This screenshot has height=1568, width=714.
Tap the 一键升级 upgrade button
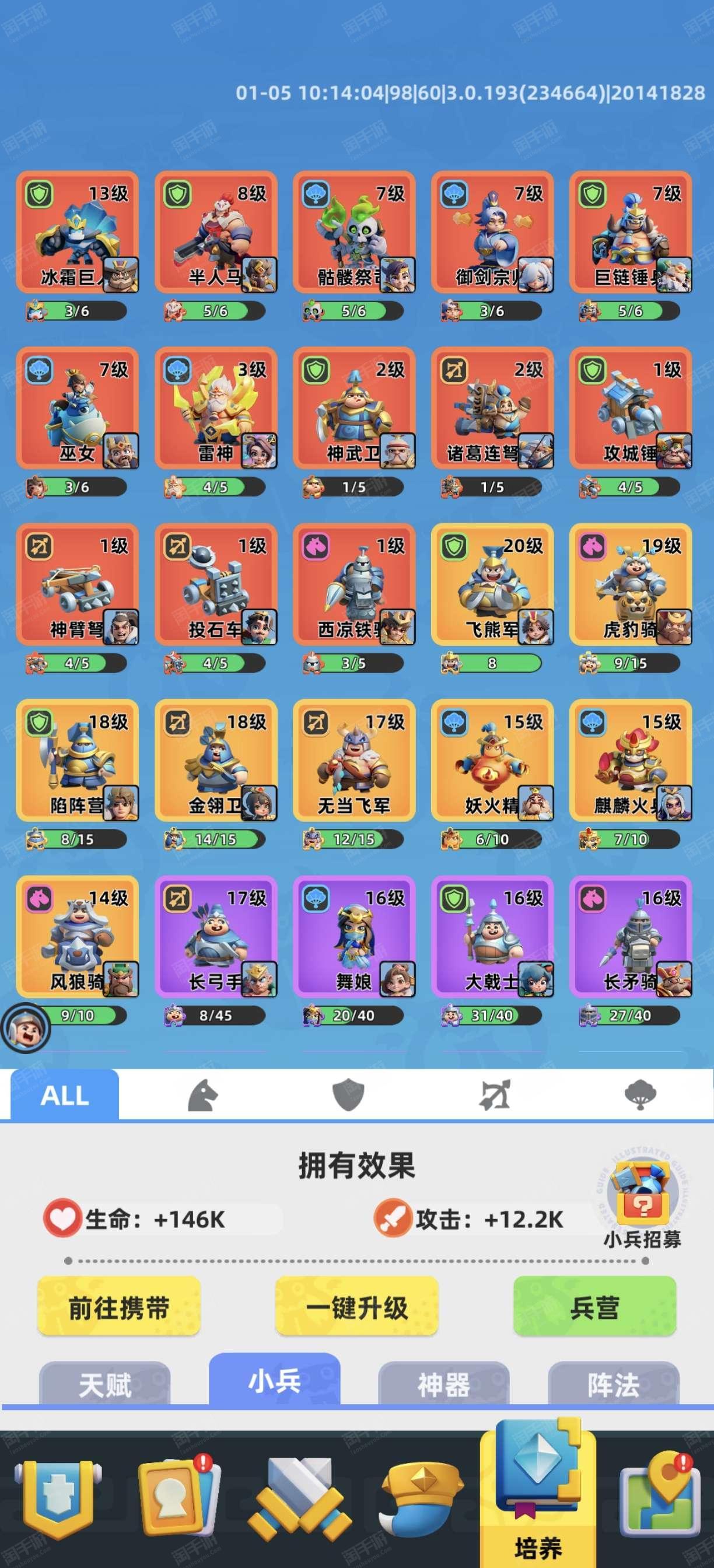356,1307
